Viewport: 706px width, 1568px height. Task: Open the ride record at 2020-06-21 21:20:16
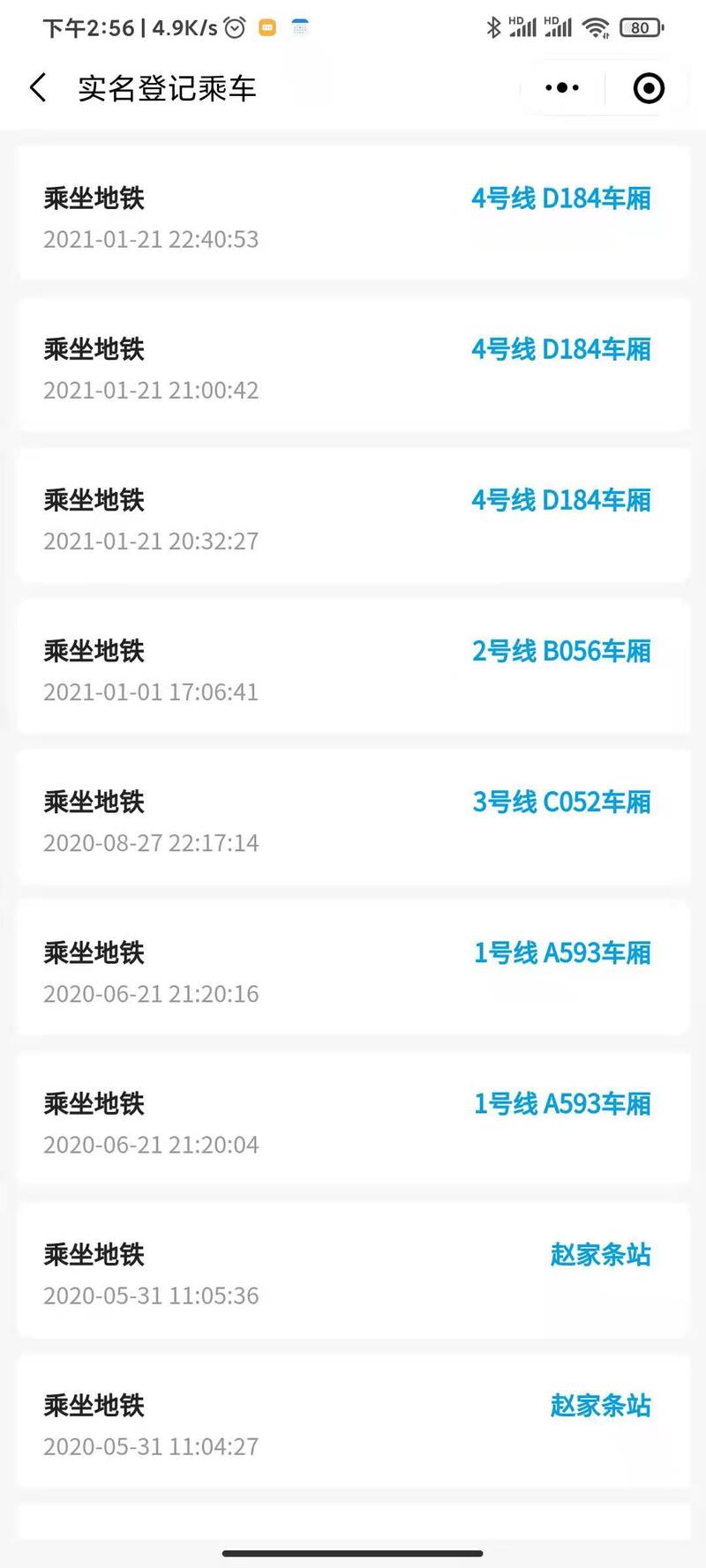(353, 968)
